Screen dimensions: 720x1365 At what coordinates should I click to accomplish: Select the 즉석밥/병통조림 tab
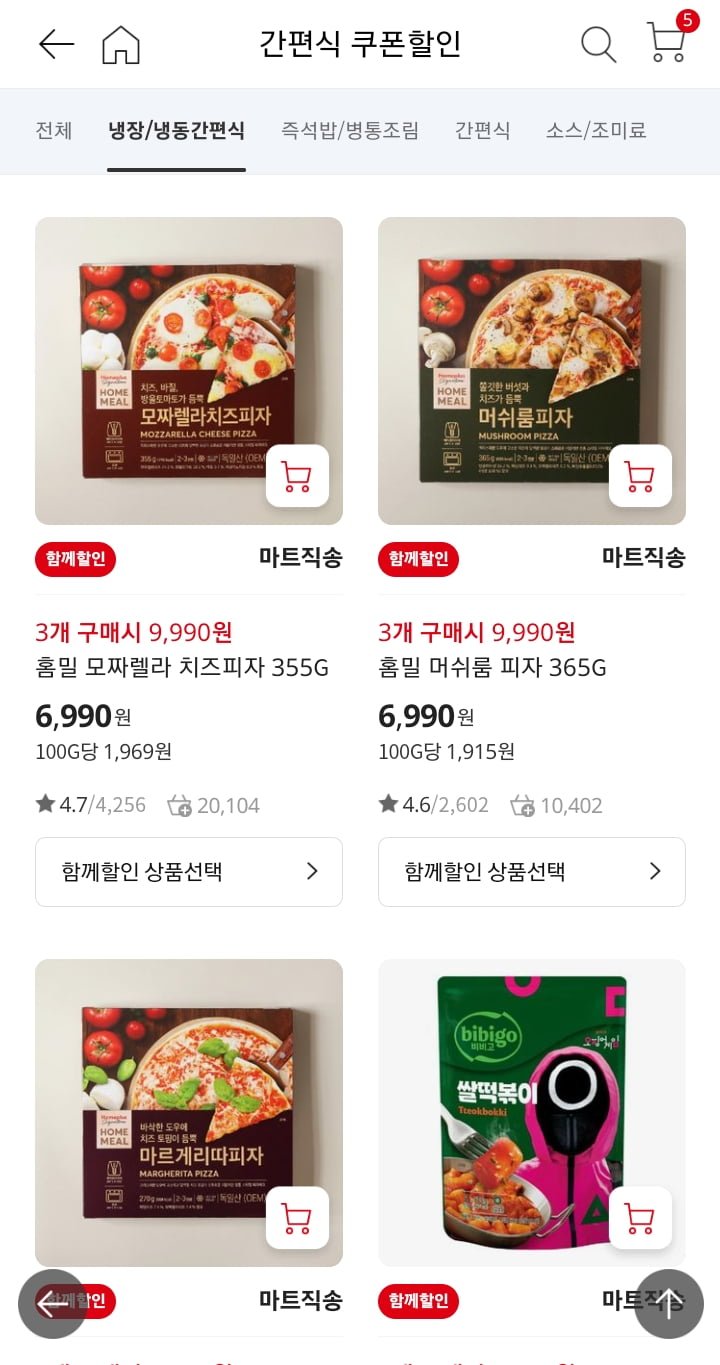(350, 130)
